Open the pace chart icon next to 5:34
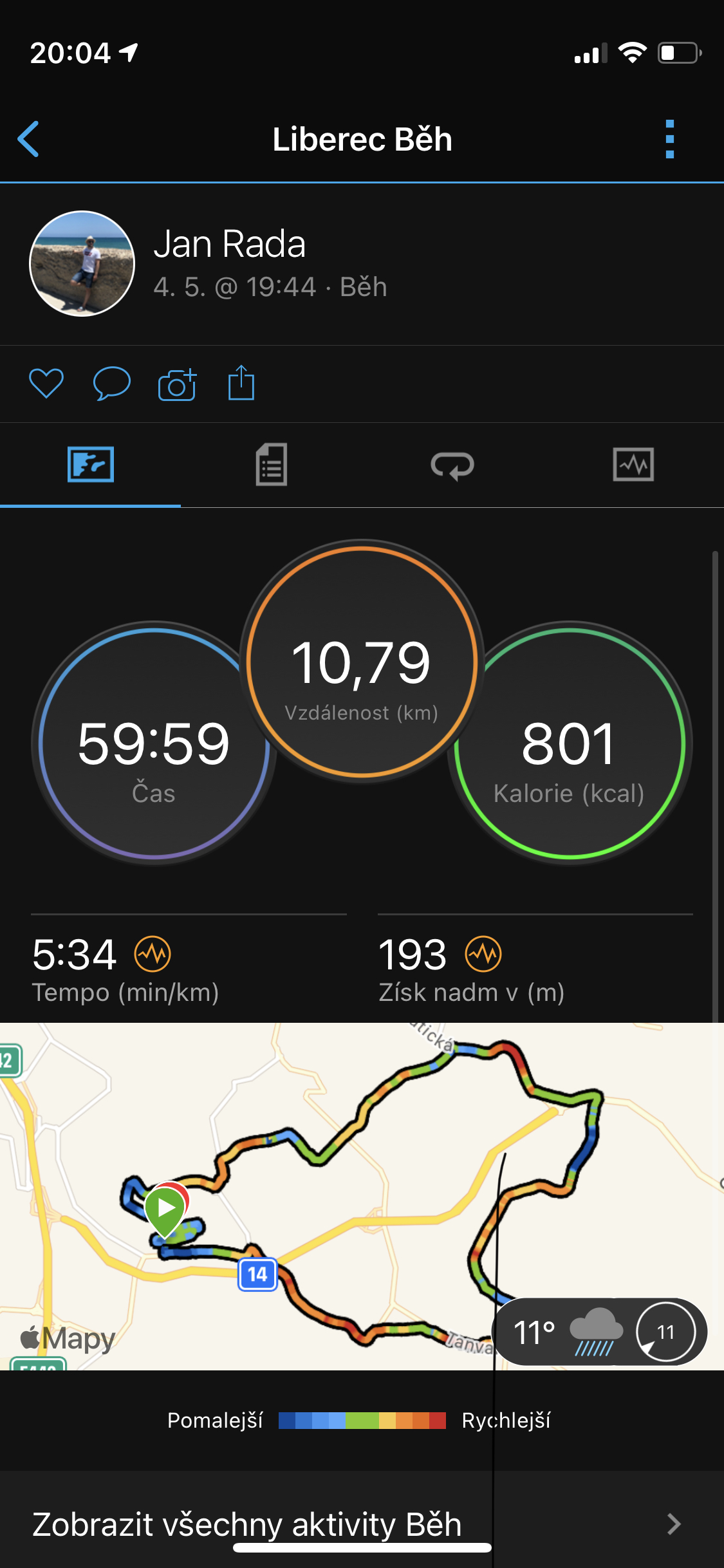This screenshot has height=1568, width=724. pos(153,954)
